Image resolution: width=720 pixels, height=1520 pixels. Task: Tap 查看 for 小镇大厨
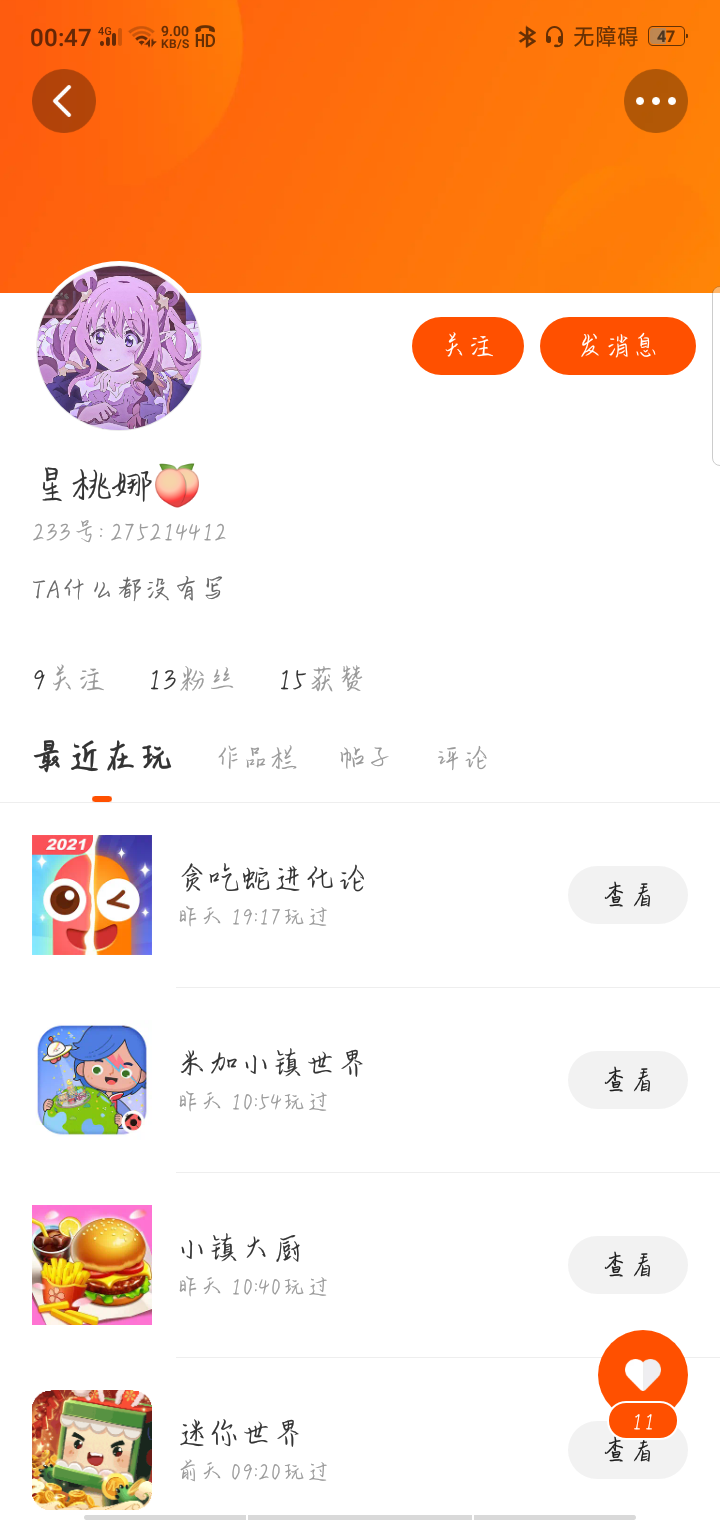click(x=628, y=1265)
